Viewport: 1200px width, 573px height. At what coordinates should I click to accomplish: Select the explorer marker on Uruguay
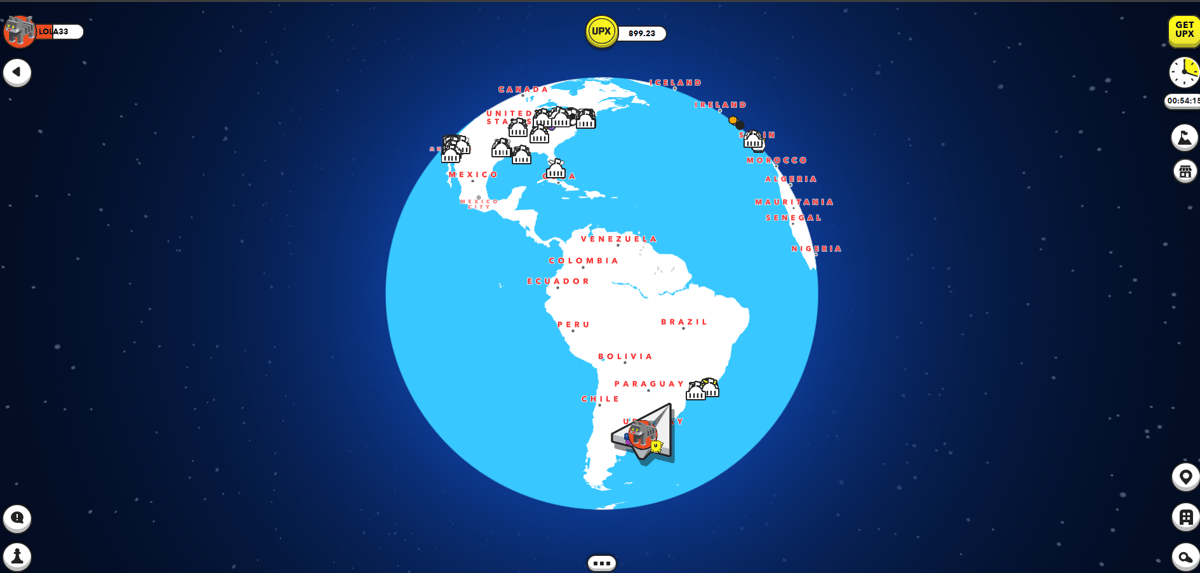click(645, 435)
